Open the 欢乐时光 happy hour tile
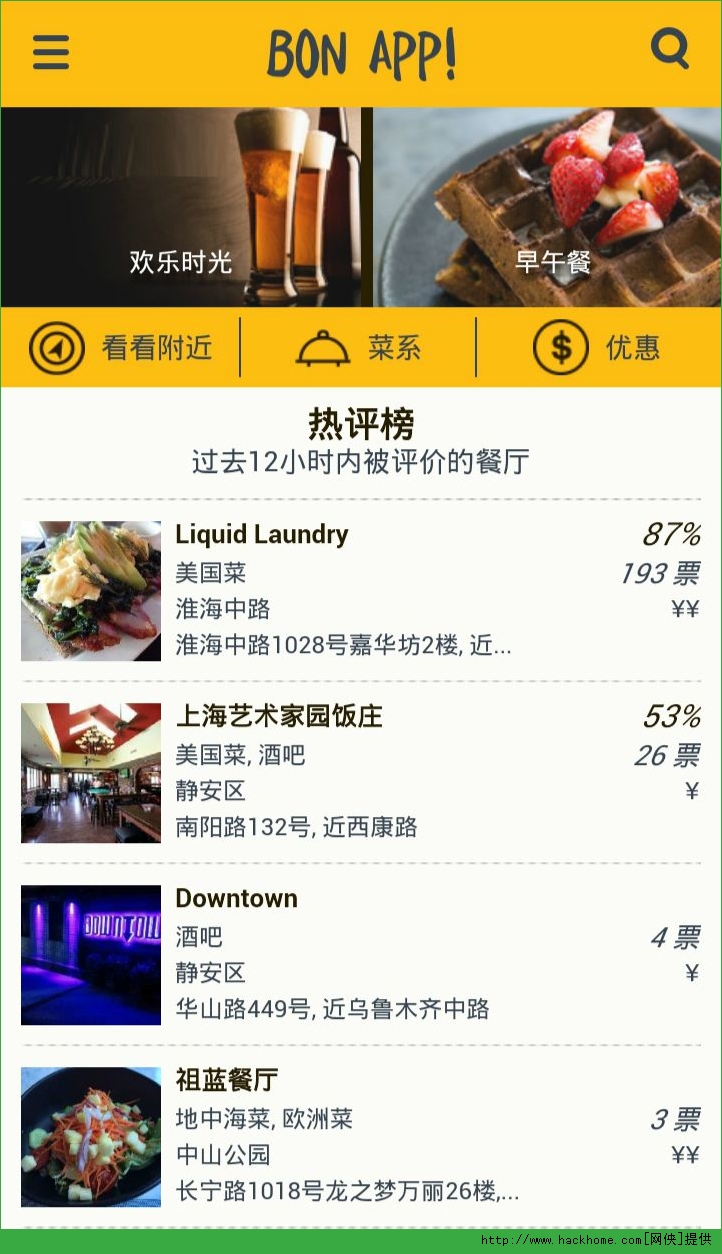This screenshot has width=722, height=1254. [181, 207]
